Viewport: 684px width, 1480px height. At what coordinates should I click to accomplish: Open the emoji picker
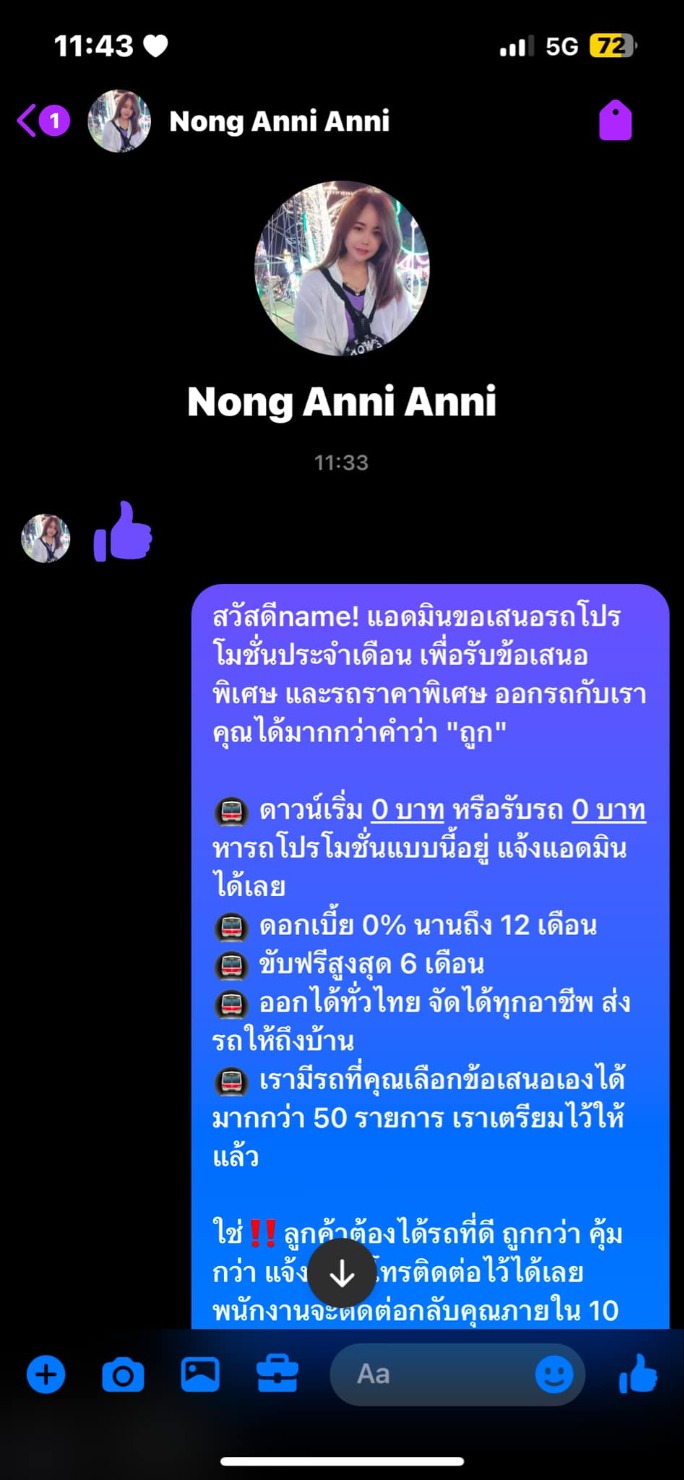pos(555,1375)
